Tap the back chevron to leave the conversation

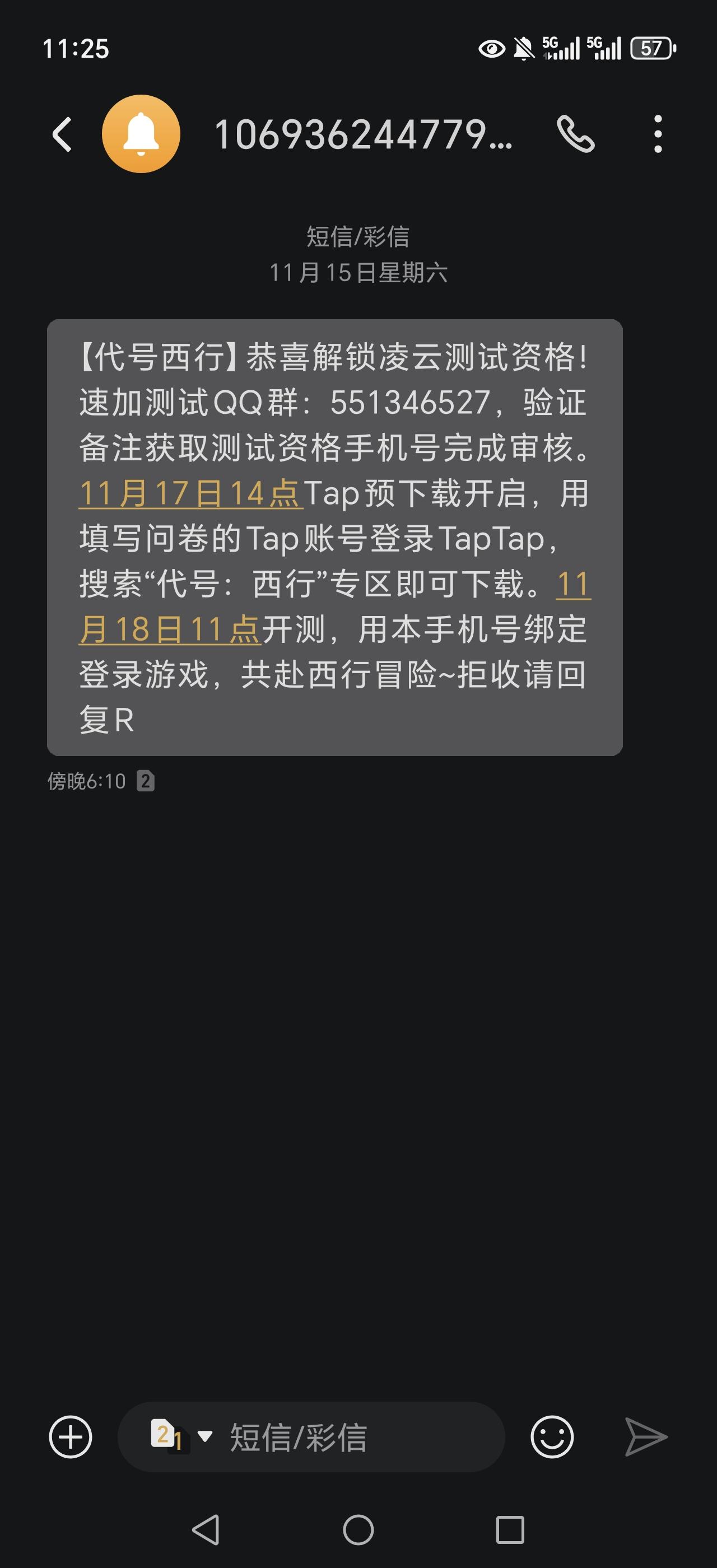61,136
